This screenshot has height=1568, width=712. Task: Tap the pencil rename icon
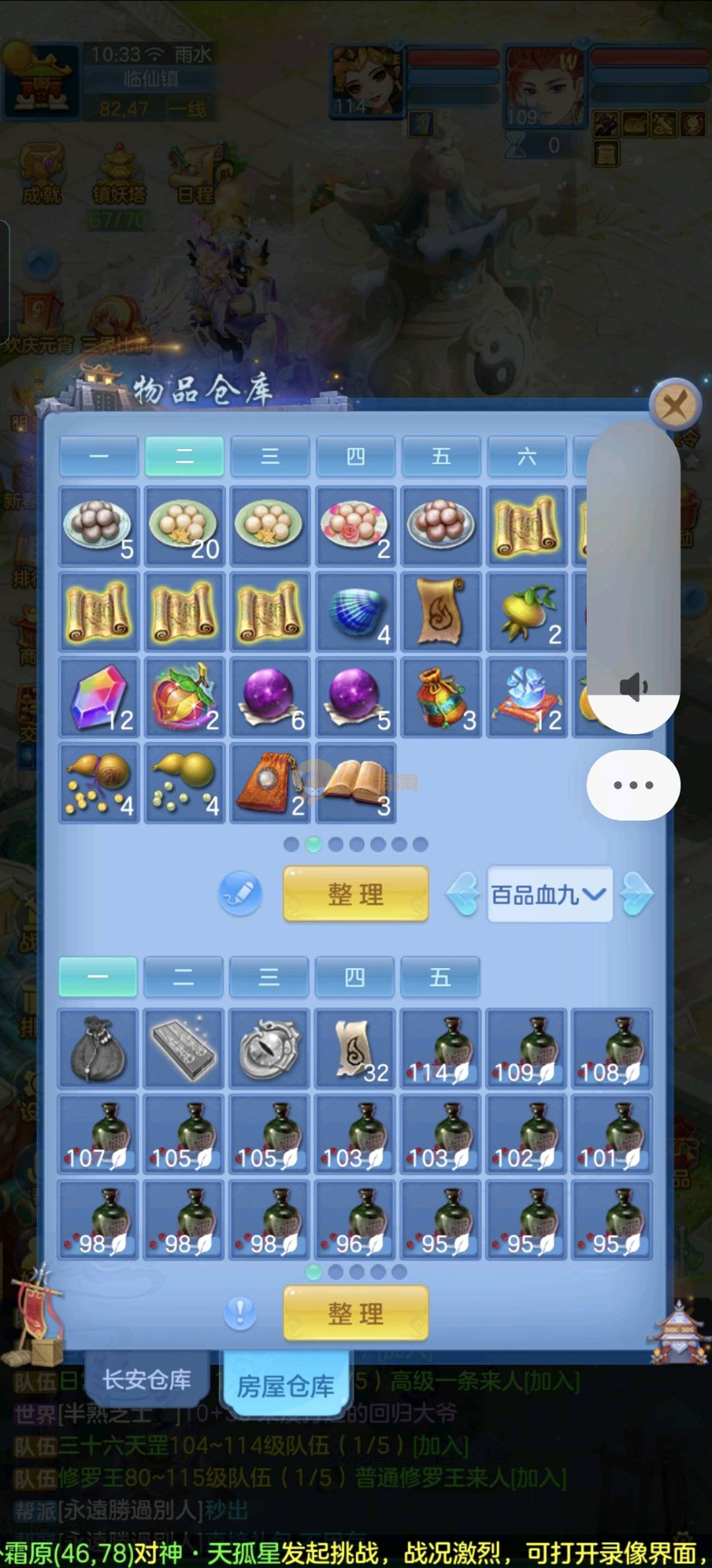pos(240,894)
